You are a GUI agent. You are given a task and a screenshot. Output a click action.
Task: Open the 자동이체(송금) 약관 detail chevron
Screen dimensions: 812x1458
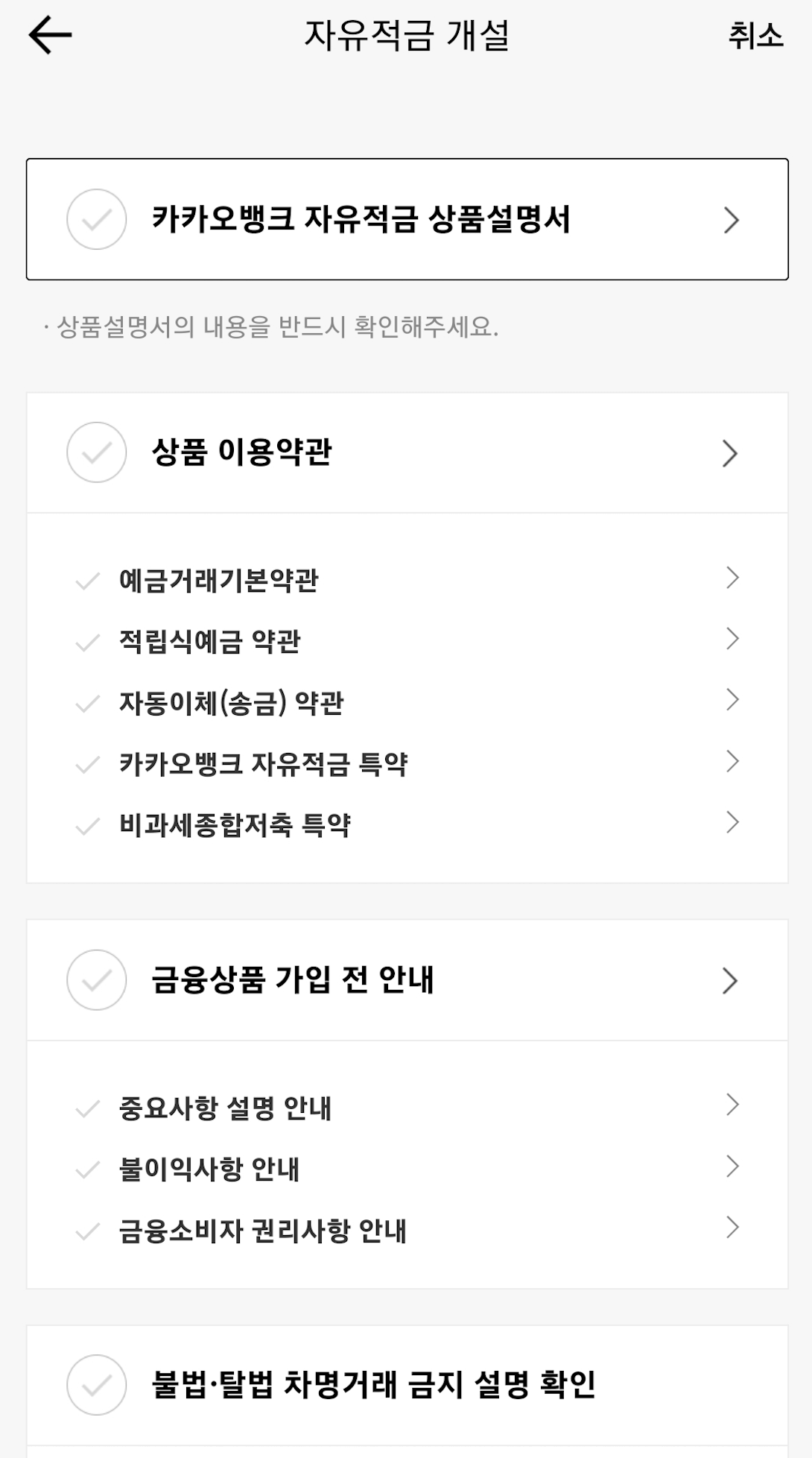click(x=733, y=699)
